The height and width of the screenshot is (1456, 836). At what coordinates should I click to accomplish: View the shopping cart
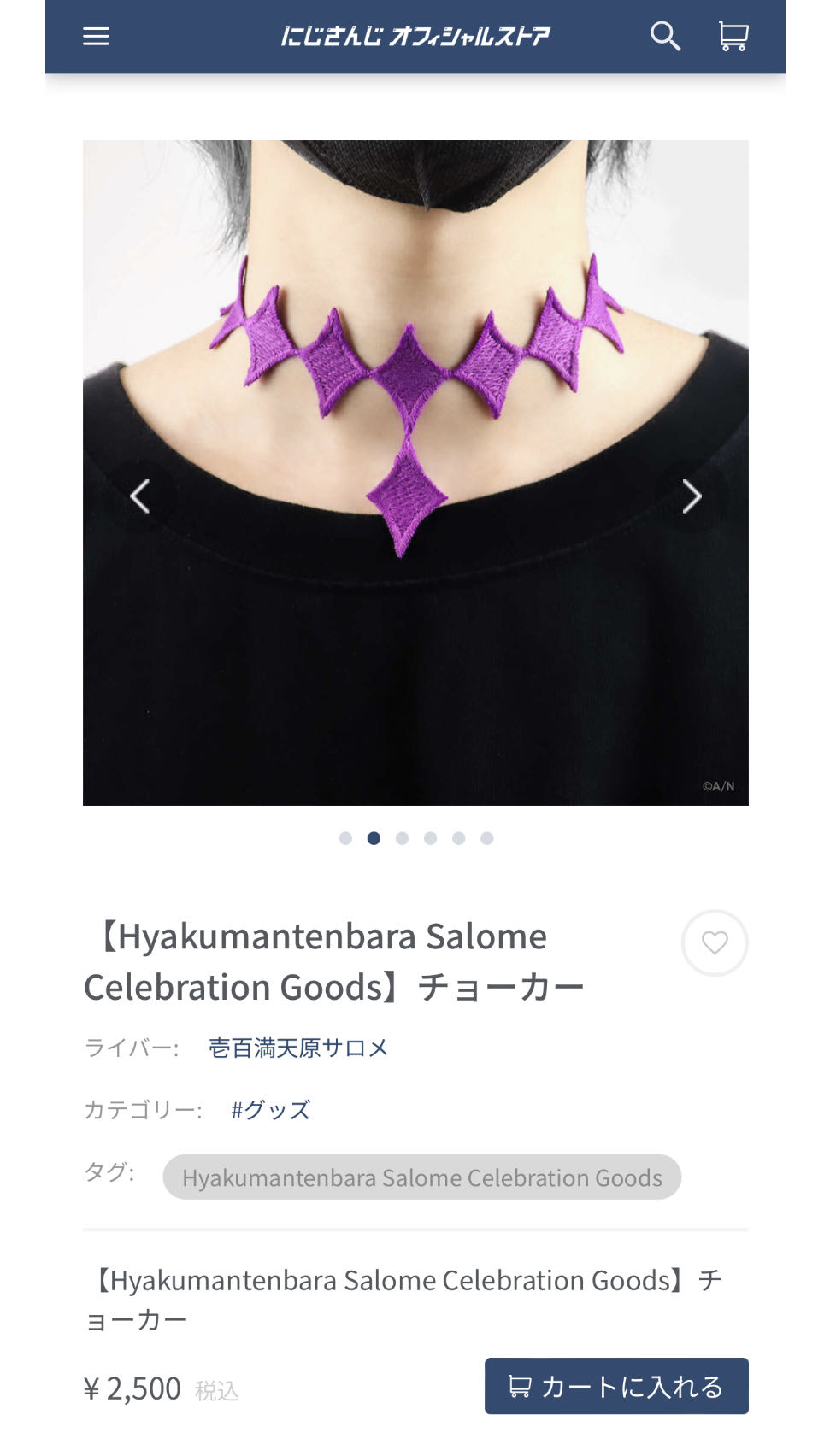pyautogui.click(x=733, y=36)
